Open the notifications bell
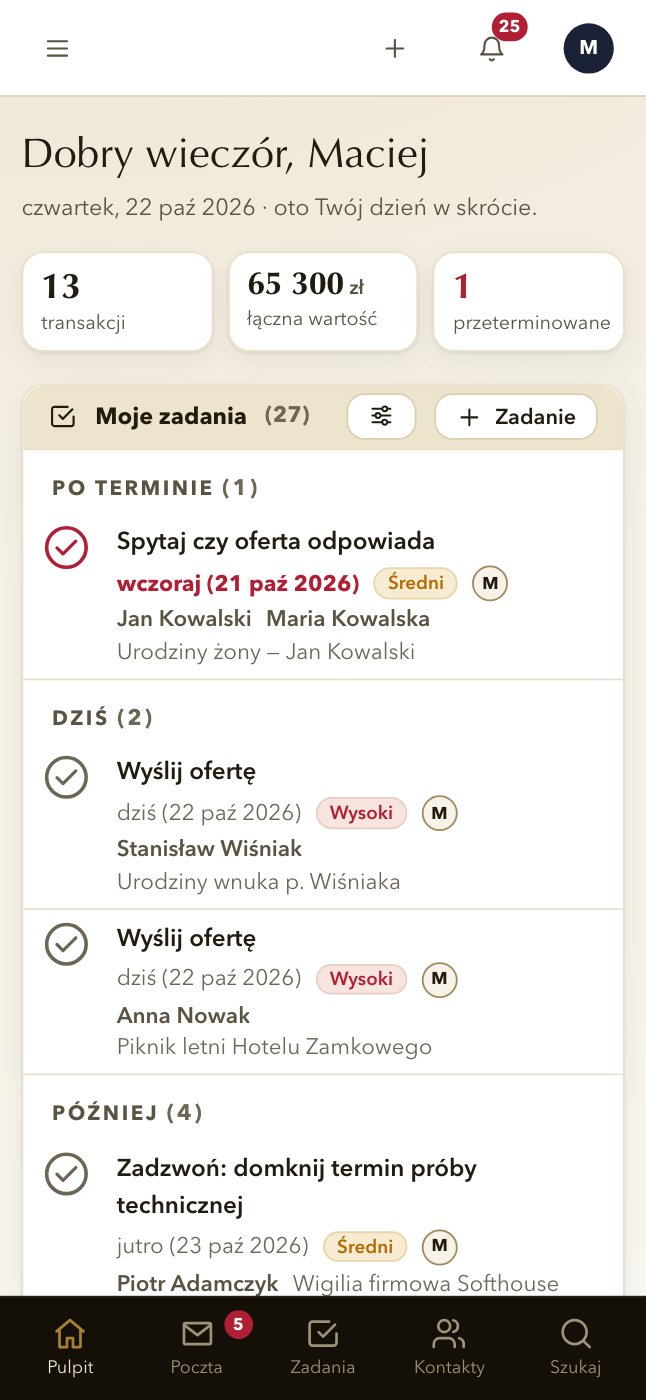 (x=491, y=48)
